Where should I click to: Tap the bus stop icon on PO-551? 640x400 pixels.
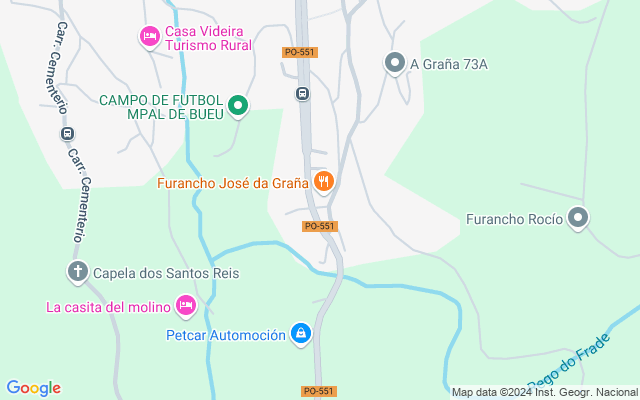(x=302, y=93)
